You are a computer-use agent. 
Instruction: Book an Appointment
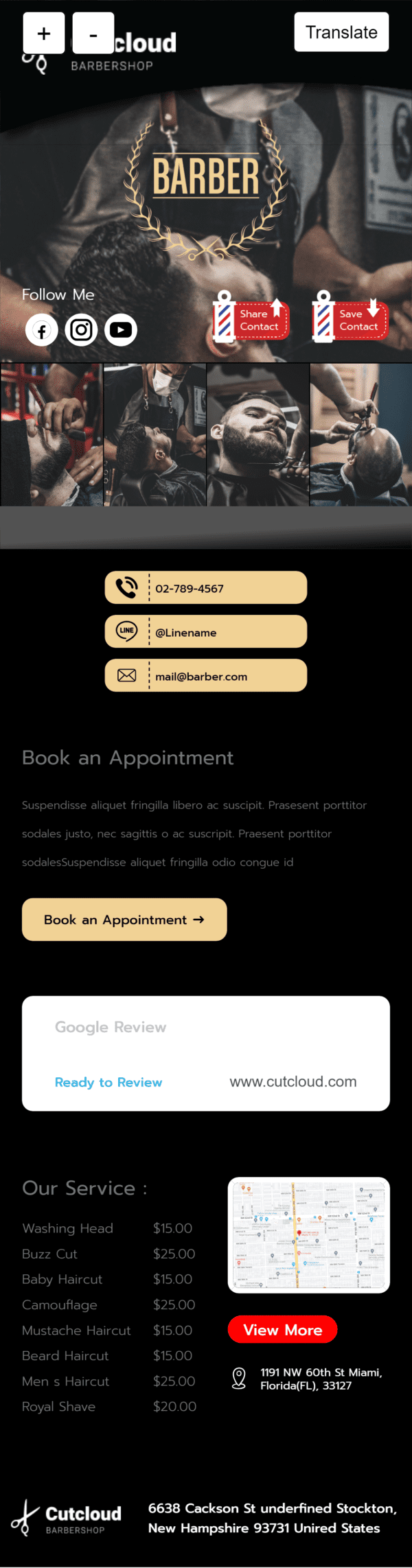[x=124, y=920]
